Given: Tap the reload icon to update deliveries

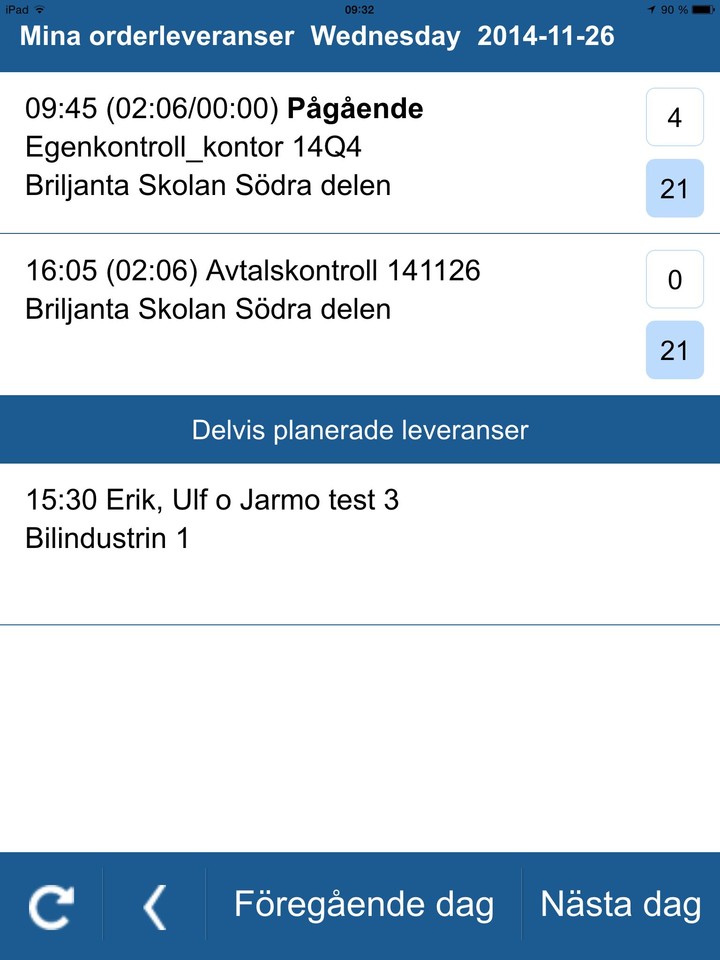Looking at the screenshot, I should pos(50,903).
